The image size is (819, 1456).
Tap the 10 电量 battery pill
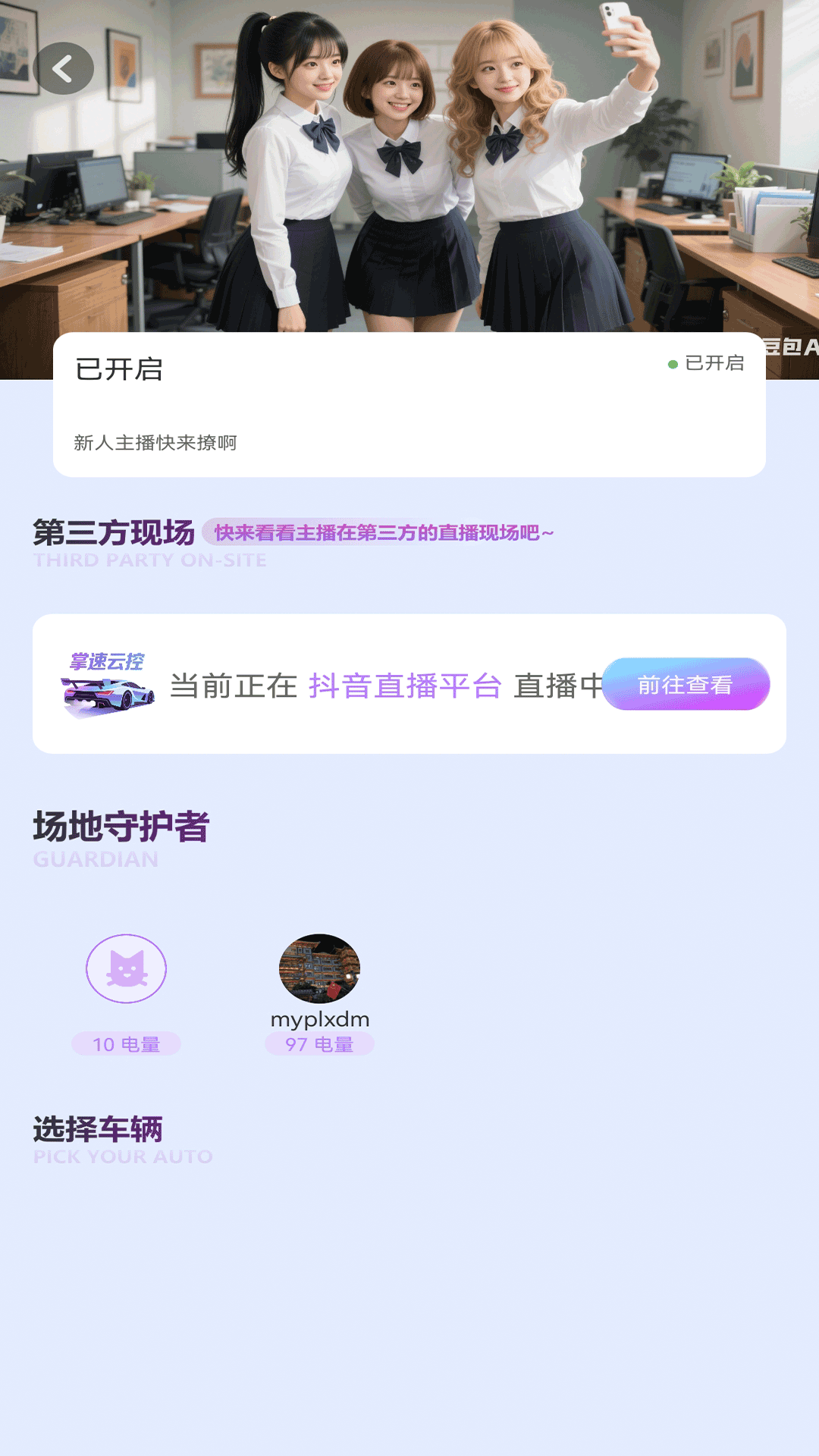point(127,1044)
